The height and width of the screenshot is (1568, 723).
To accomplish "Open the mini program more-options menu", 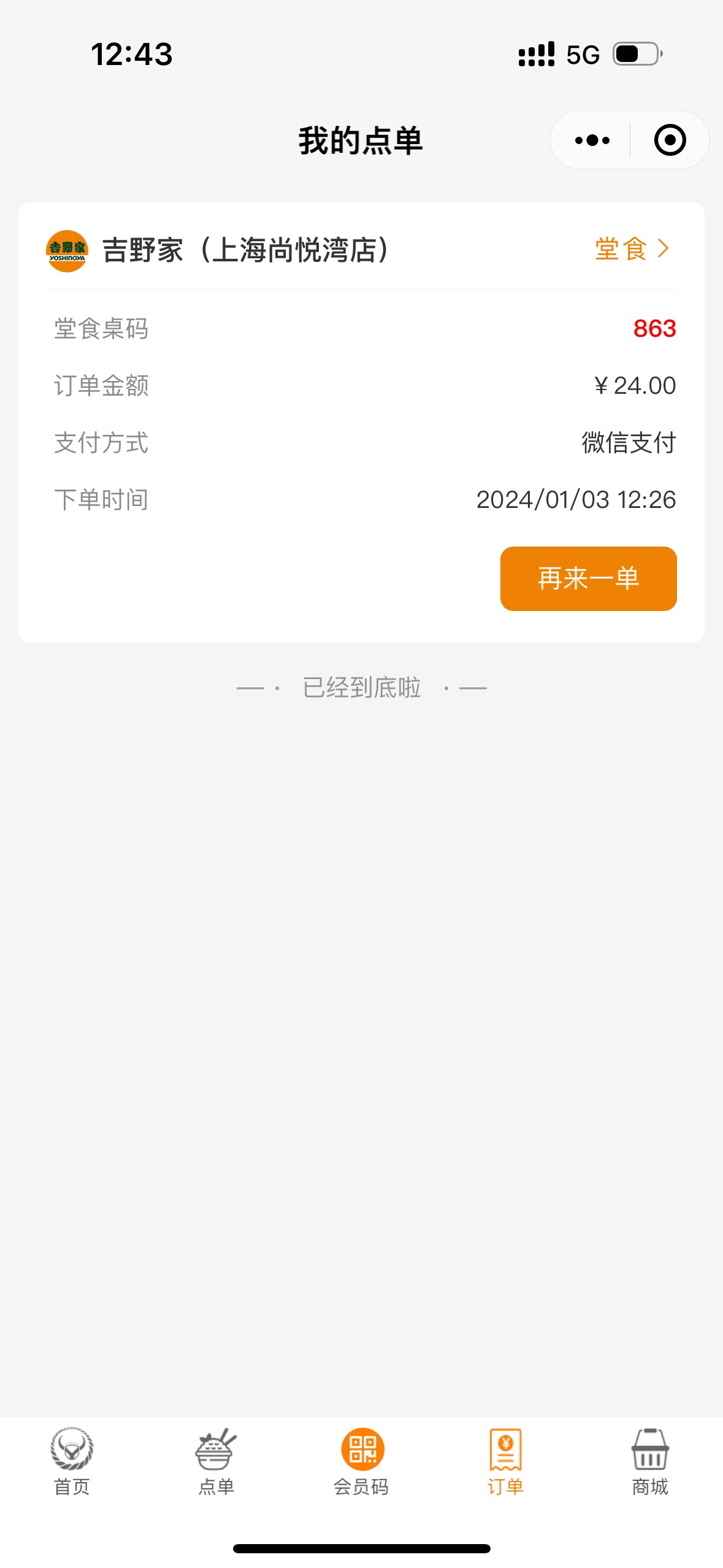I will [592, 140].
